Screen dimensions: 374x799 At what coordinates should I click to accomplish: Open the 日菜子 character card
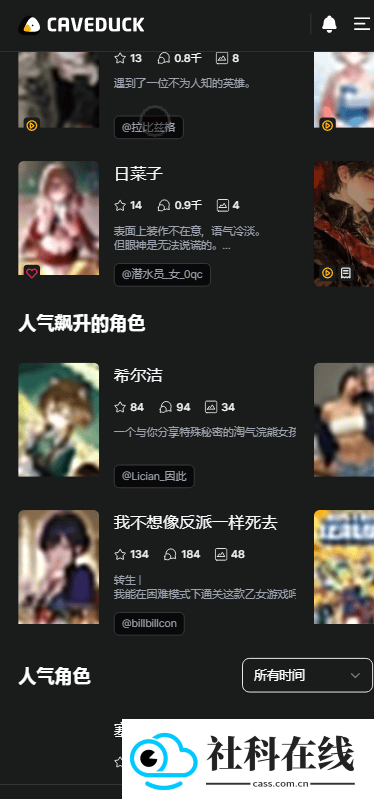(x=138, y=174)
